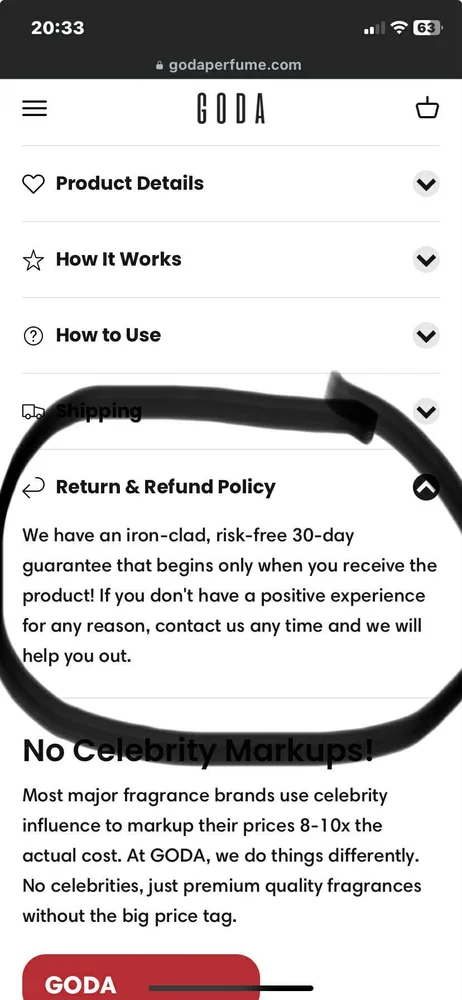The height and width of the screenshot is (1000, 462).
Task: Open the hamburger menu
Action: (x=34, y=108)
